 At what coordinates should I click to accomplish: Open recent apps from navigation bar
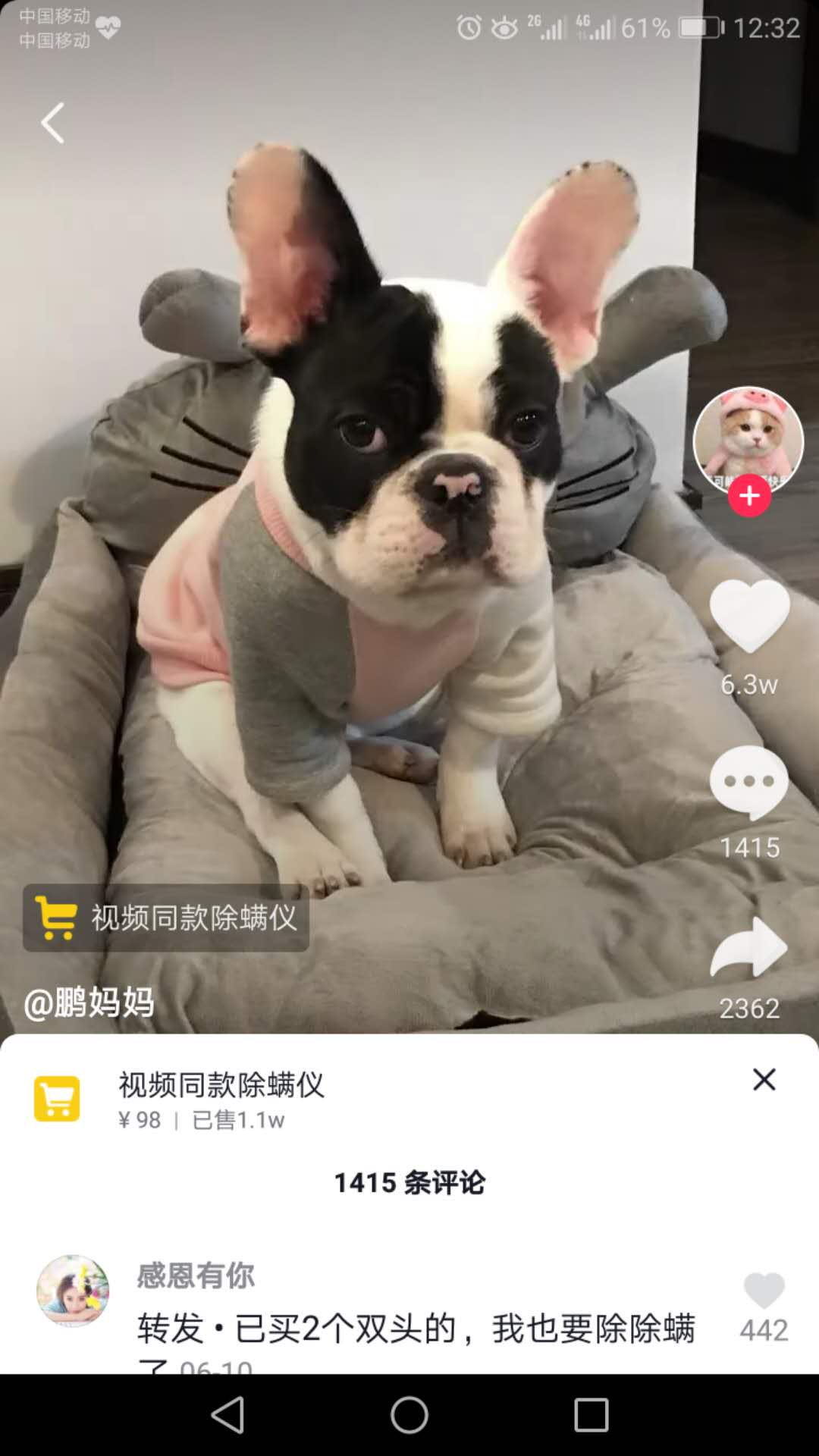tap(591, 1415)
